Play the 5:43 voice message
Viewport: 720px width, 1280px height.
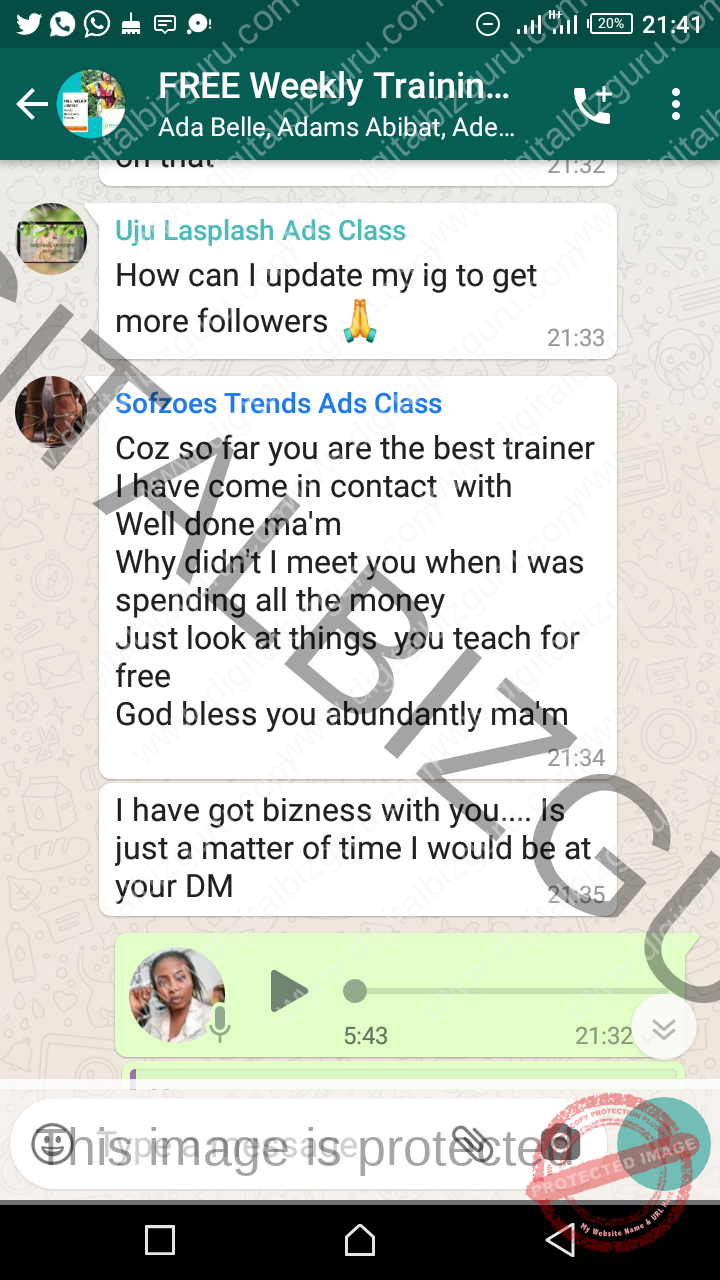[289, 991]
